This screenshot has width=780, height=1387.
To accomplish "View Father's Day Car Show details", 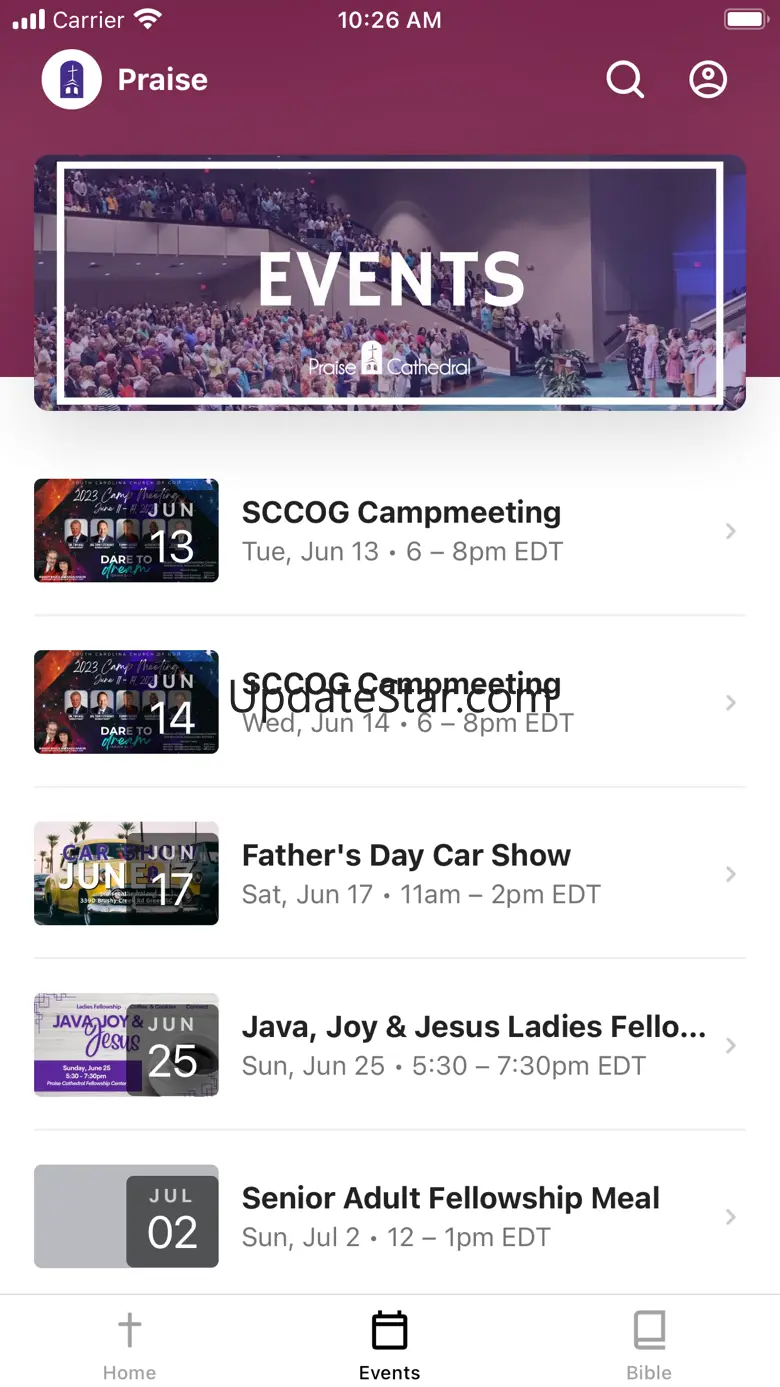I will [x=400, y=873].
